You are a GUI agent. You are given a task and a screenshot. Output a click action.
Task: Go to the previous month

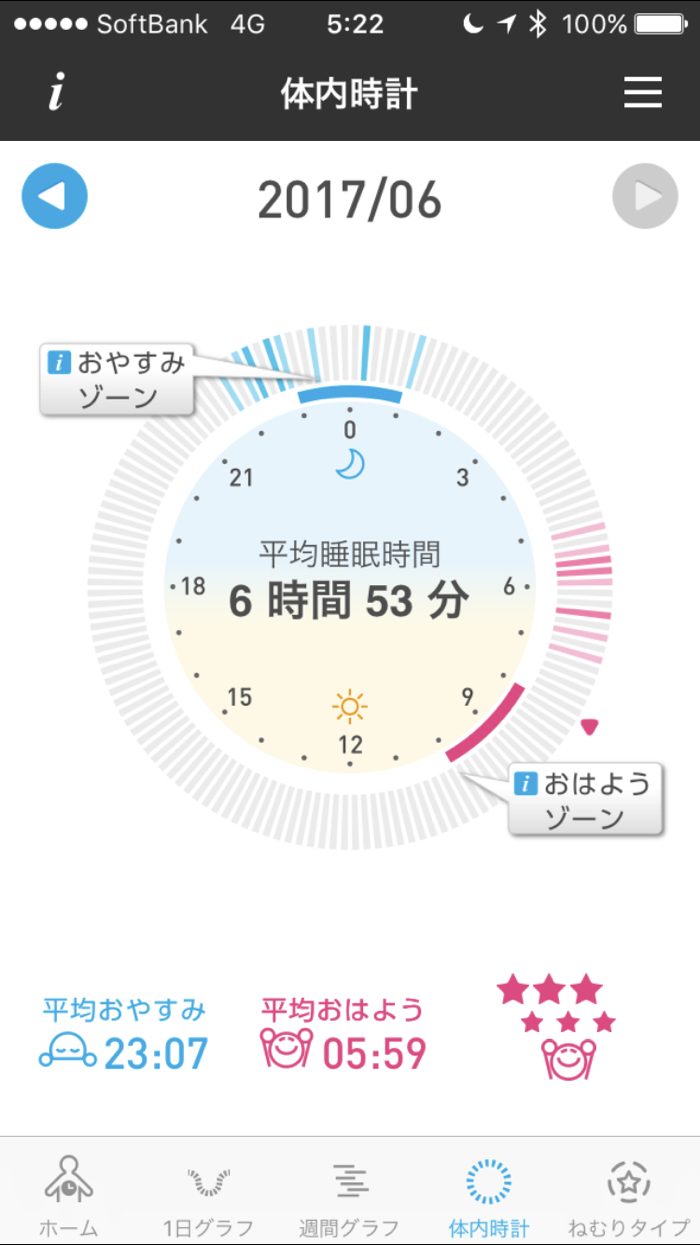tap(55, 196)
